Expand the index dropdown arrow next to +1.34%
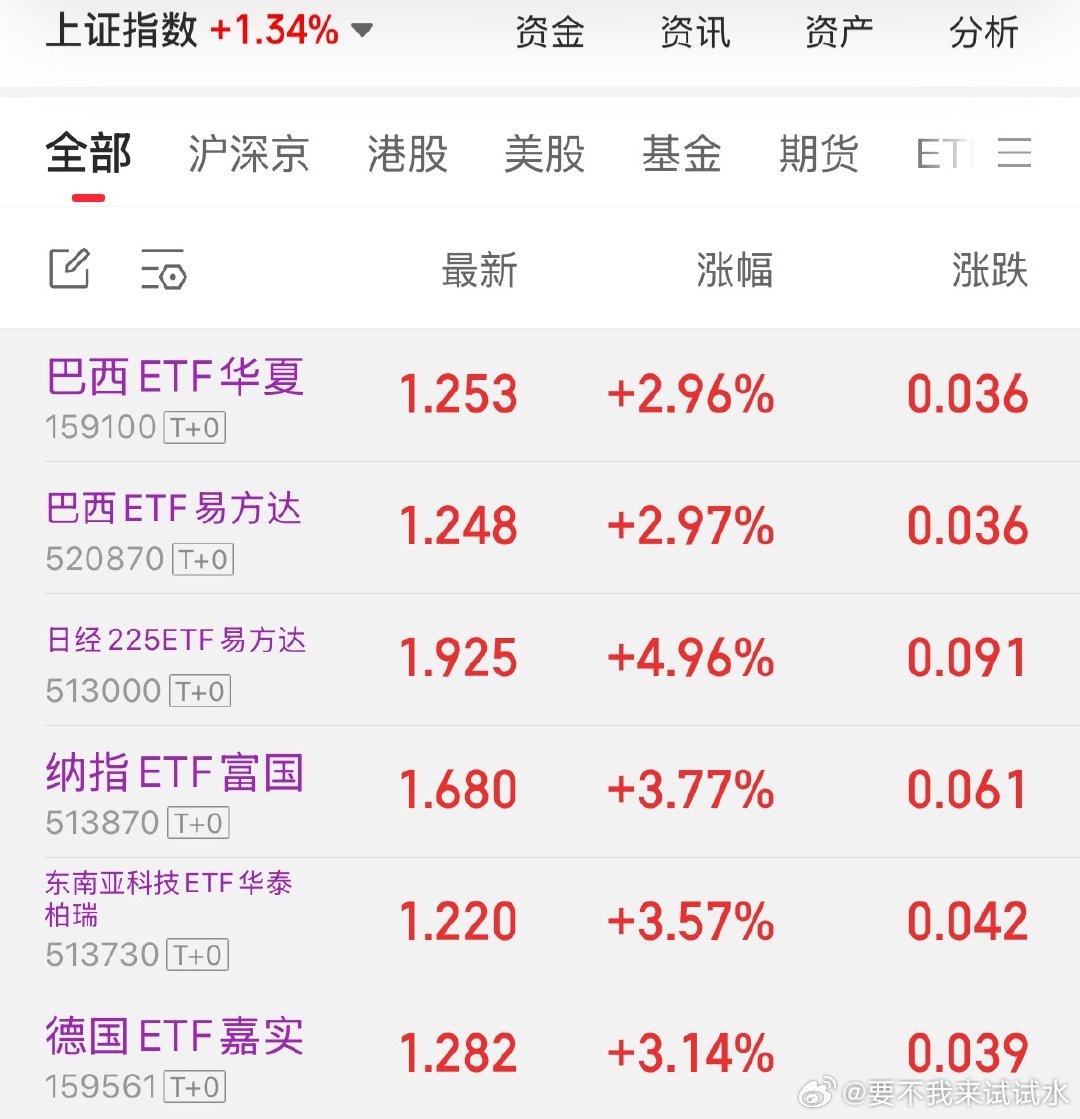 (x=362, y=30)
